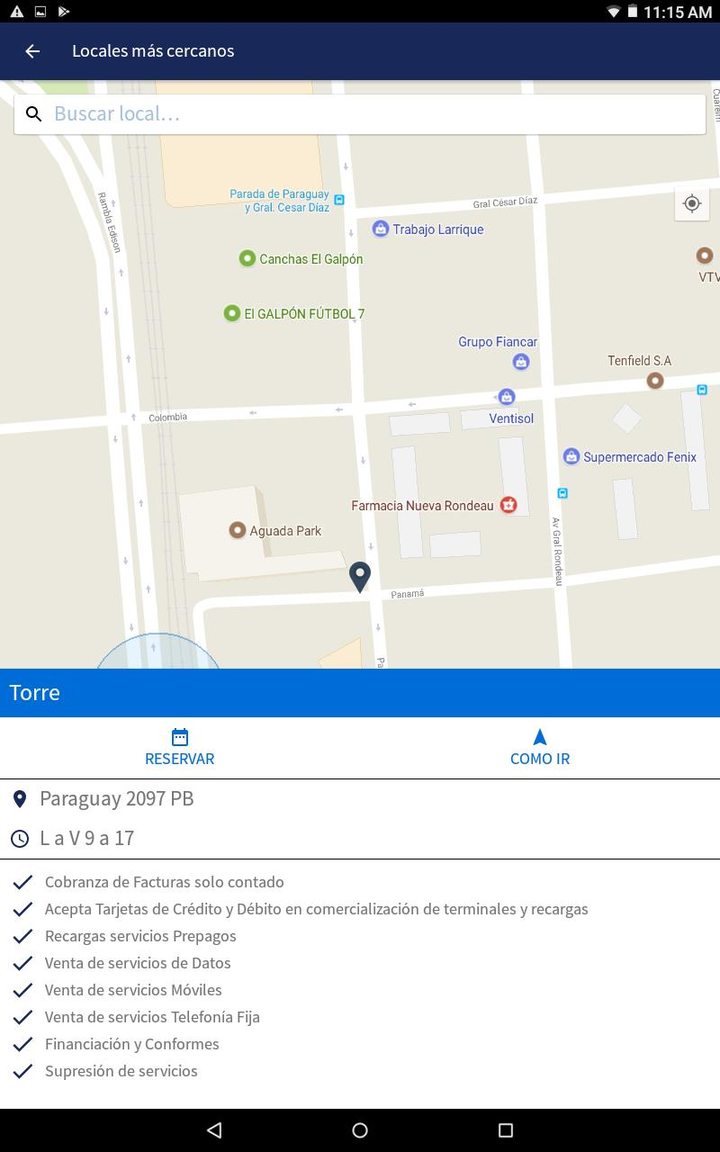
Task: Show recent apps from navigation bar
Action: point(505,1130)
